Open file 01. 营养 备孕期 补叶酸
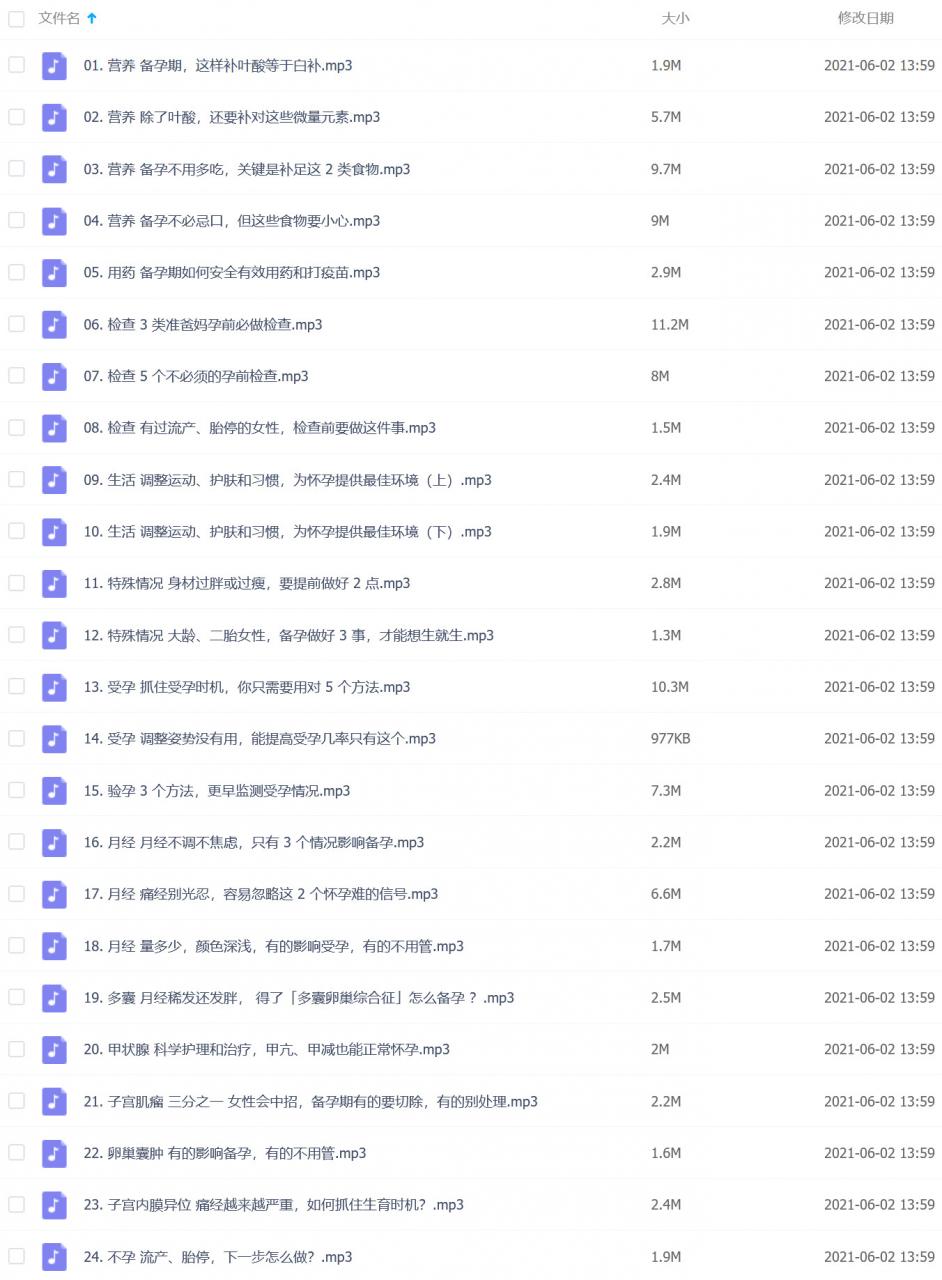 coord(217,66)
